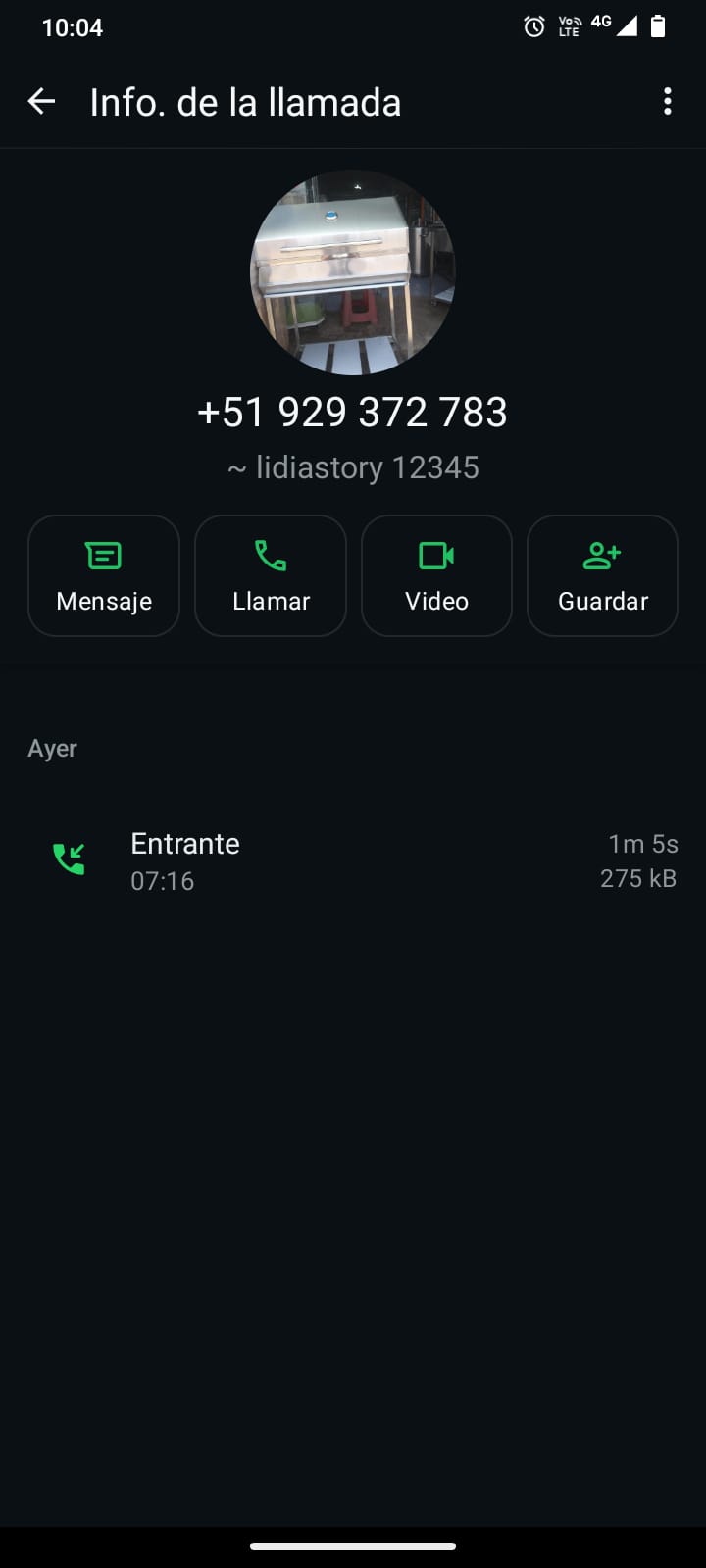Tap the Mensaje button
Viewport: 706px width, 1568px height.
tap(104, 576)
